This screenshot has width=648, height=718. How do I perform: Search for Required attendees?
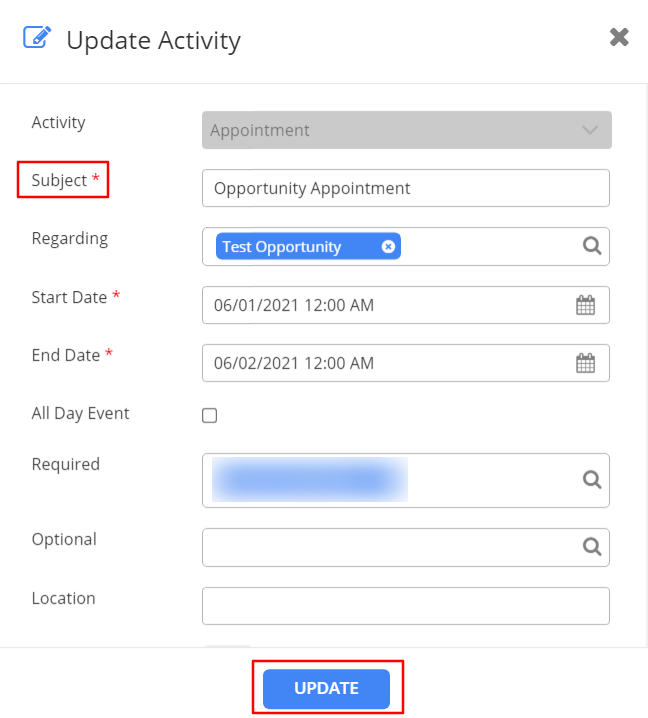[592, 480]
